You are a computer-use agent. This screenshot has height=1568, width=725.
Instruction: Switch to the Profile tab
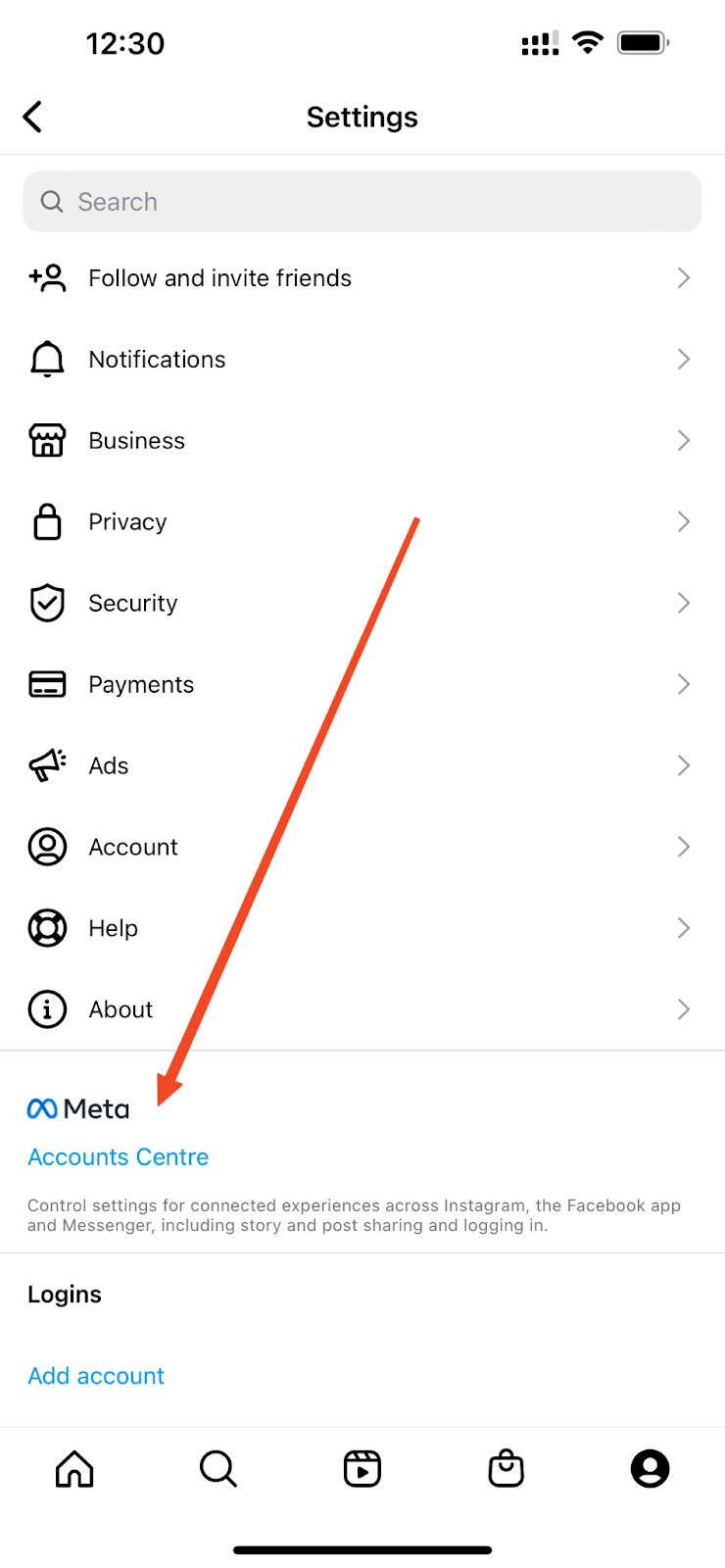tap(650, 1469)
